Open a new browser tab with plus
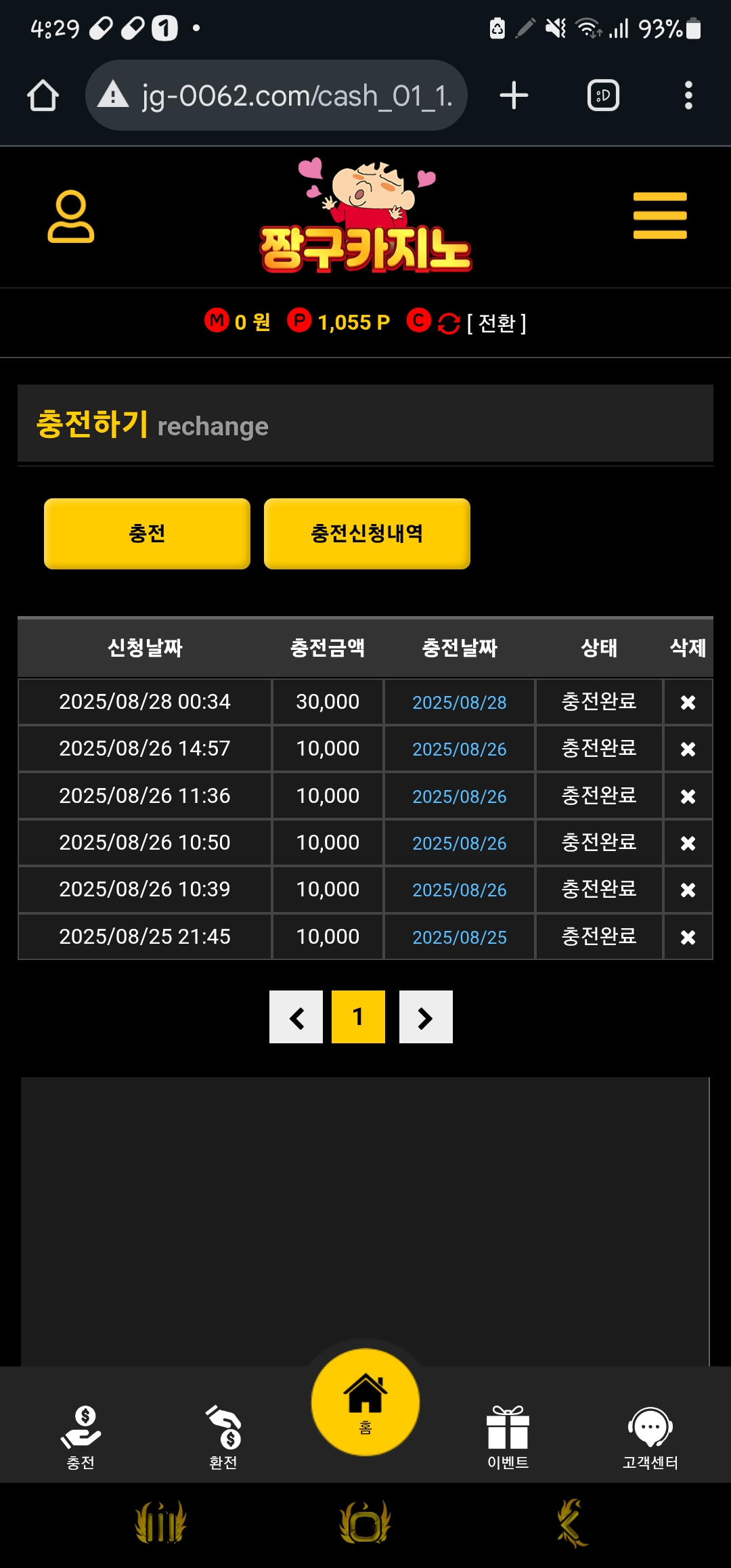Image resolution: width=731 pixels, height=1568 pixels. click(514, 95)
